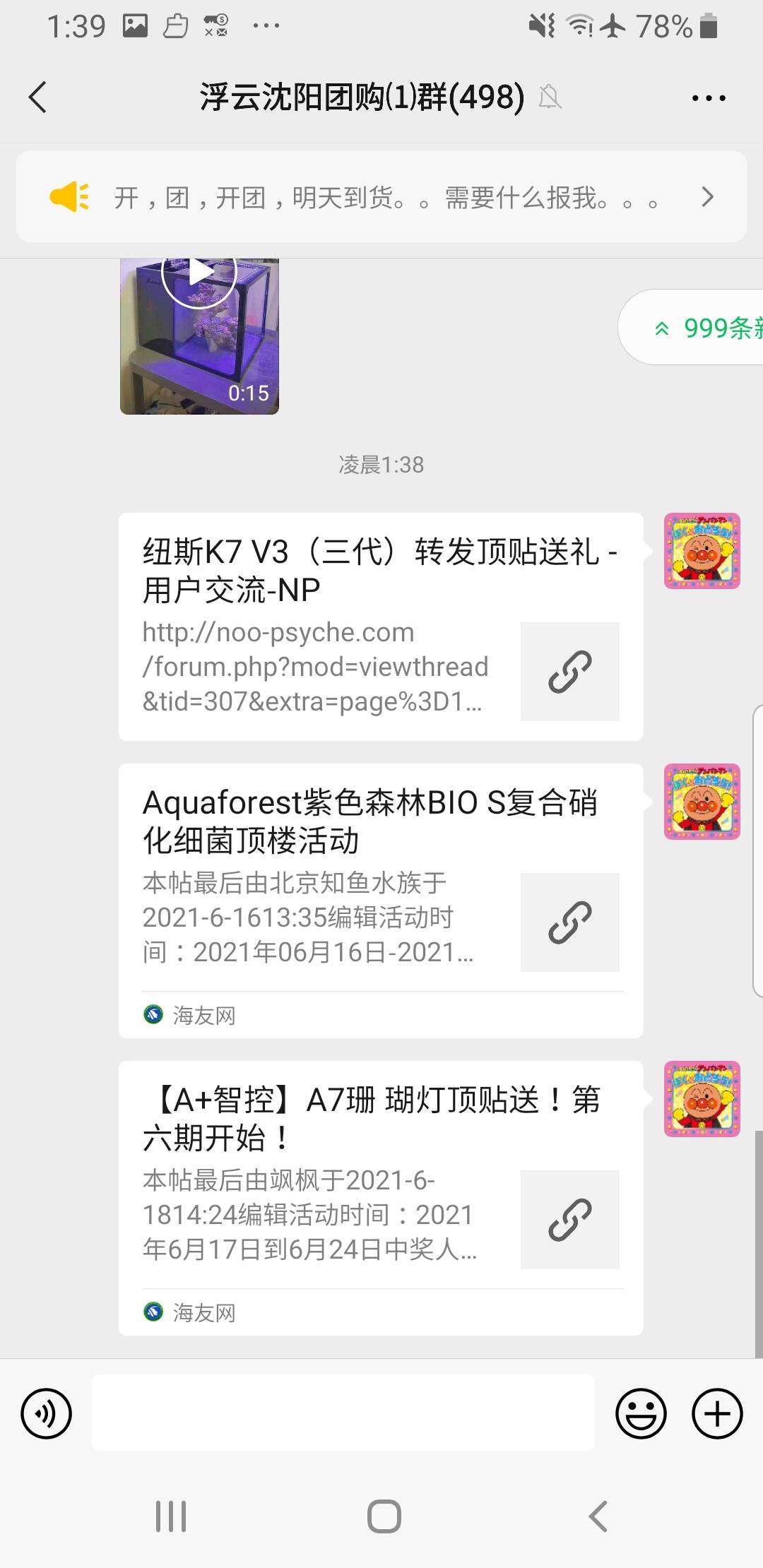Focus the message text field
This screenshot has height=1568, width=763.
(343, 1413)
